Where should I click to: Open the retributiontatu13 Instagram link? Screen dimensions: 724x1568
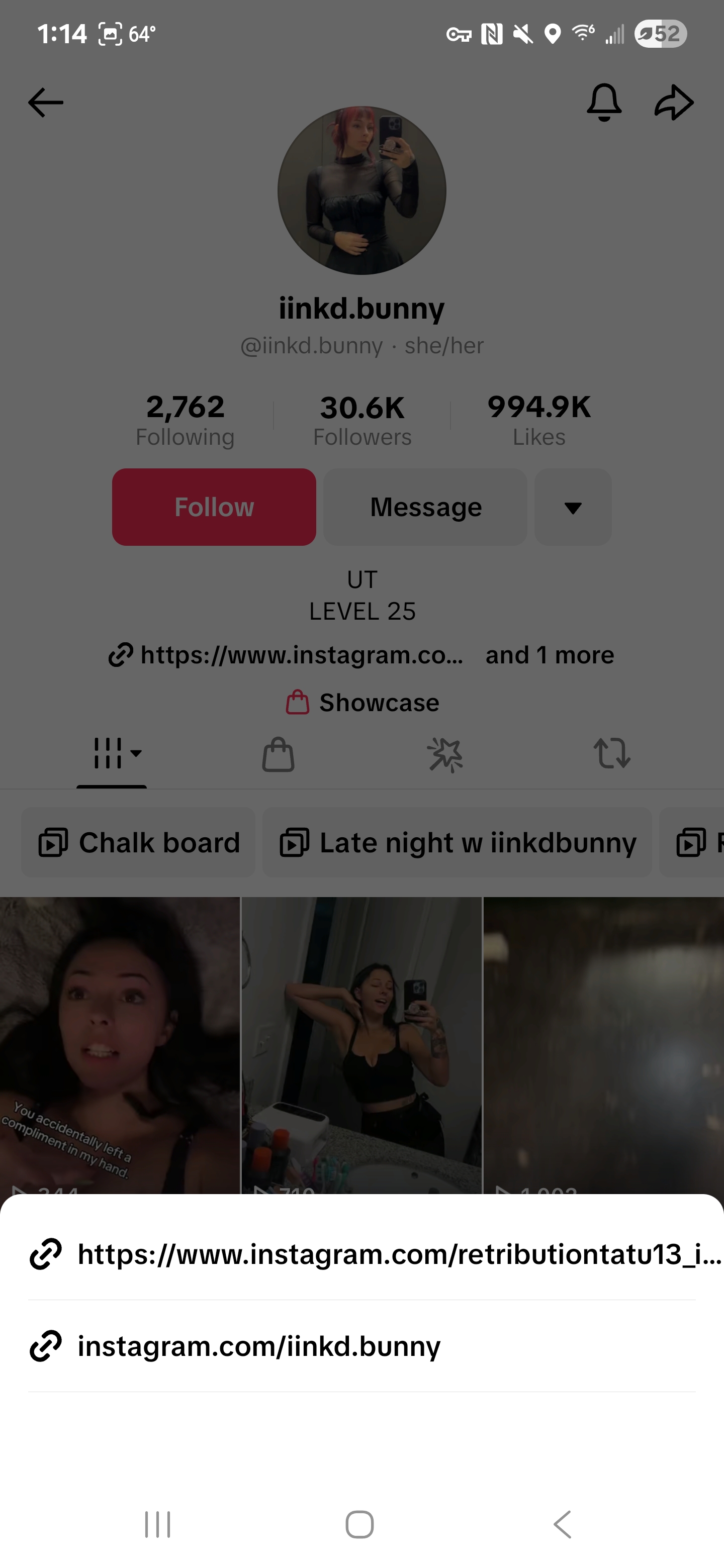pos(361,1254)
